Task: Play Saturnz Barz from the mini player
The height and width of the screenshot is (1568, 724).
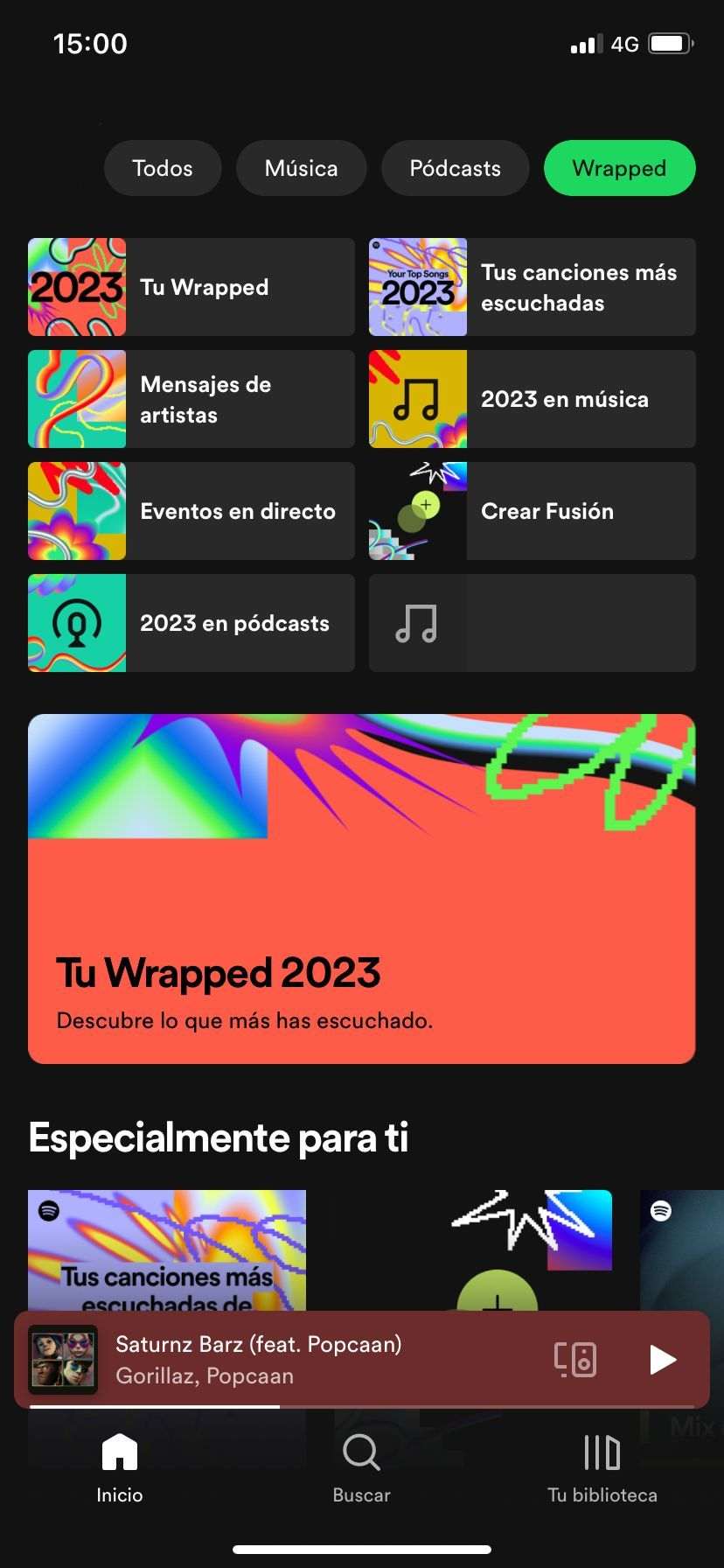Action: tap(663, 1359)
